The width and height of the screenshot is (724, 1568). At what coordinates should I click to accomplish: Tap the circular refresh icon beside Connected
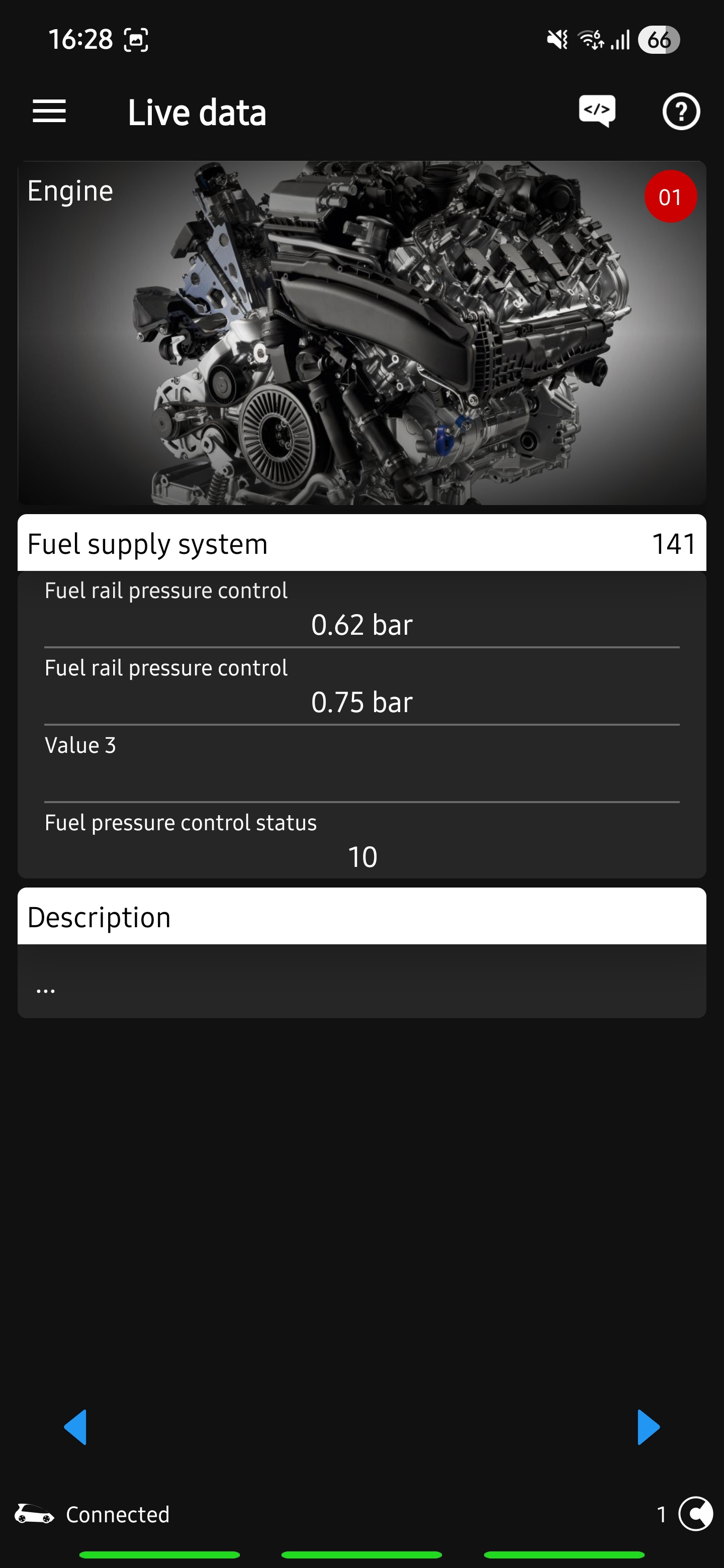tap(695, 1513)
